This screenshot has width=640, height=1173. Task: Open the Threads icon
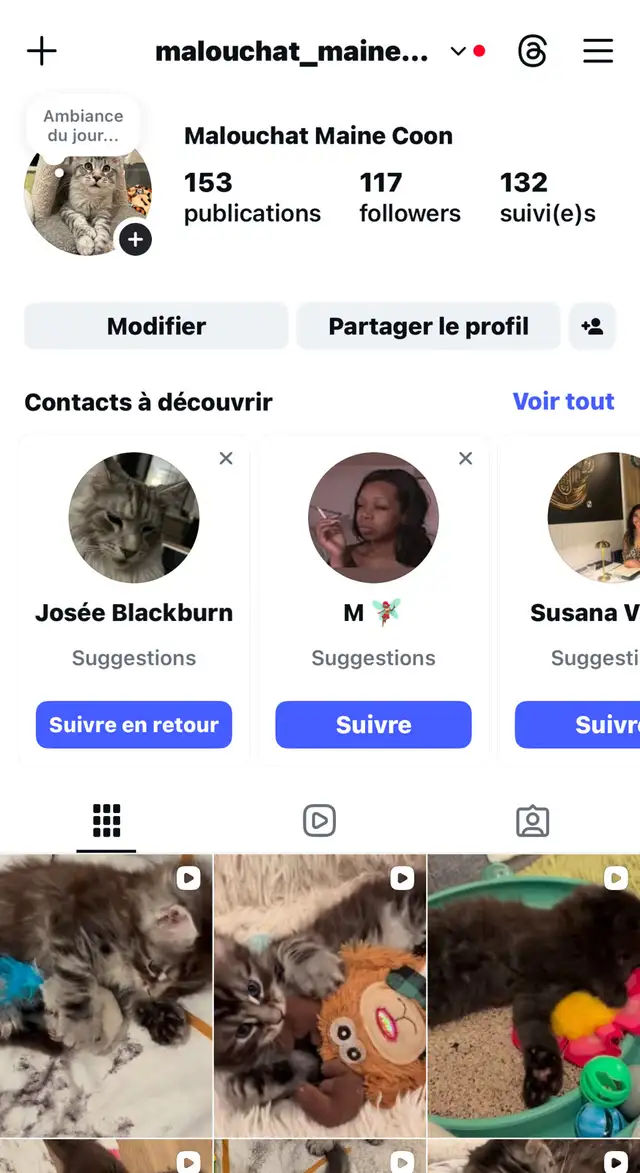tap(532, 51)
